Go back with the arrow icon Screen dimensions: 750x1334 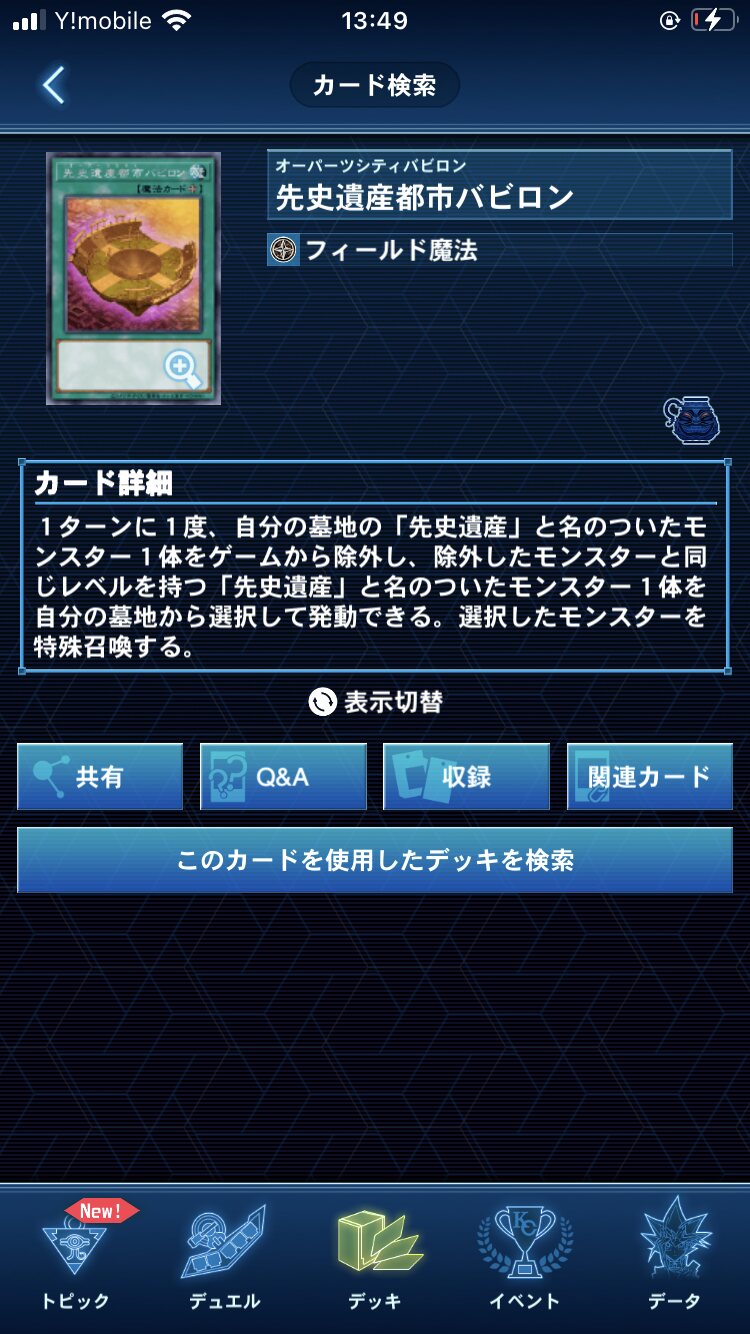(54, 86)
